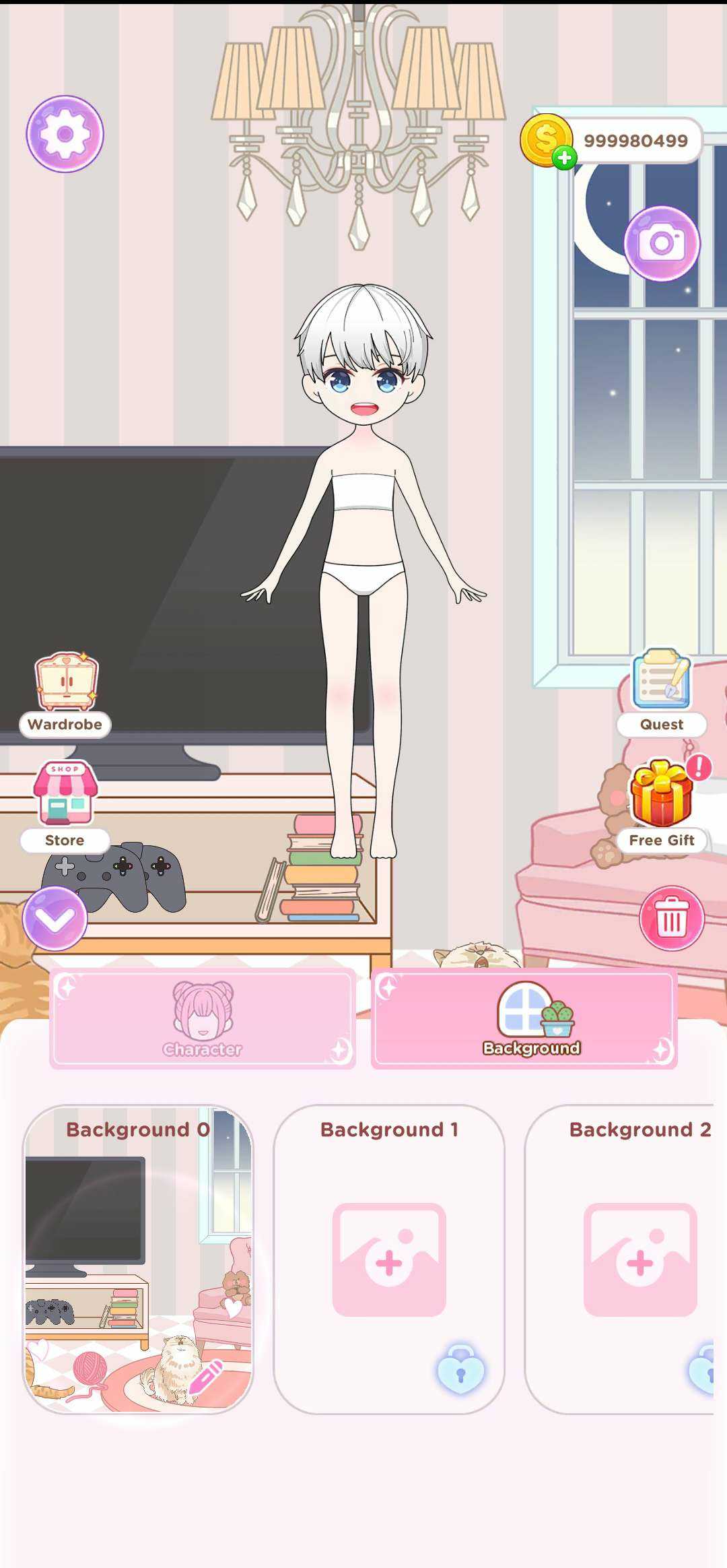This screenshot has height=1568, width=727.
Task: Go to the Store
Action: (65, 806)
